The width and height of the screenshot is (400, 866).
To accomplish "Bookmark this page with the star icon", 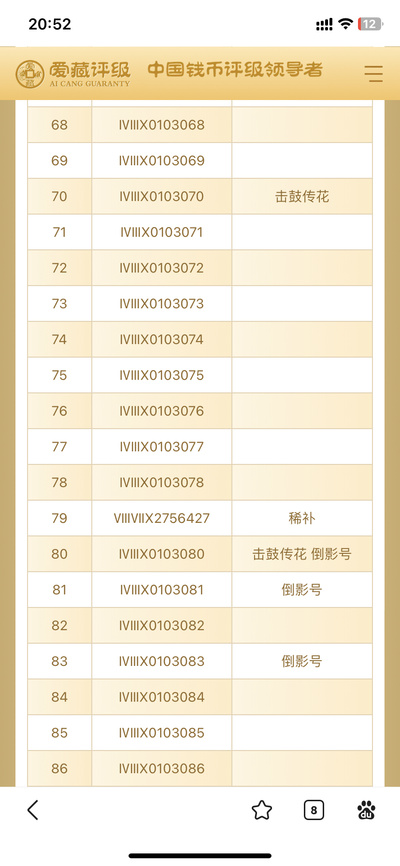I will tap(262, 810).
